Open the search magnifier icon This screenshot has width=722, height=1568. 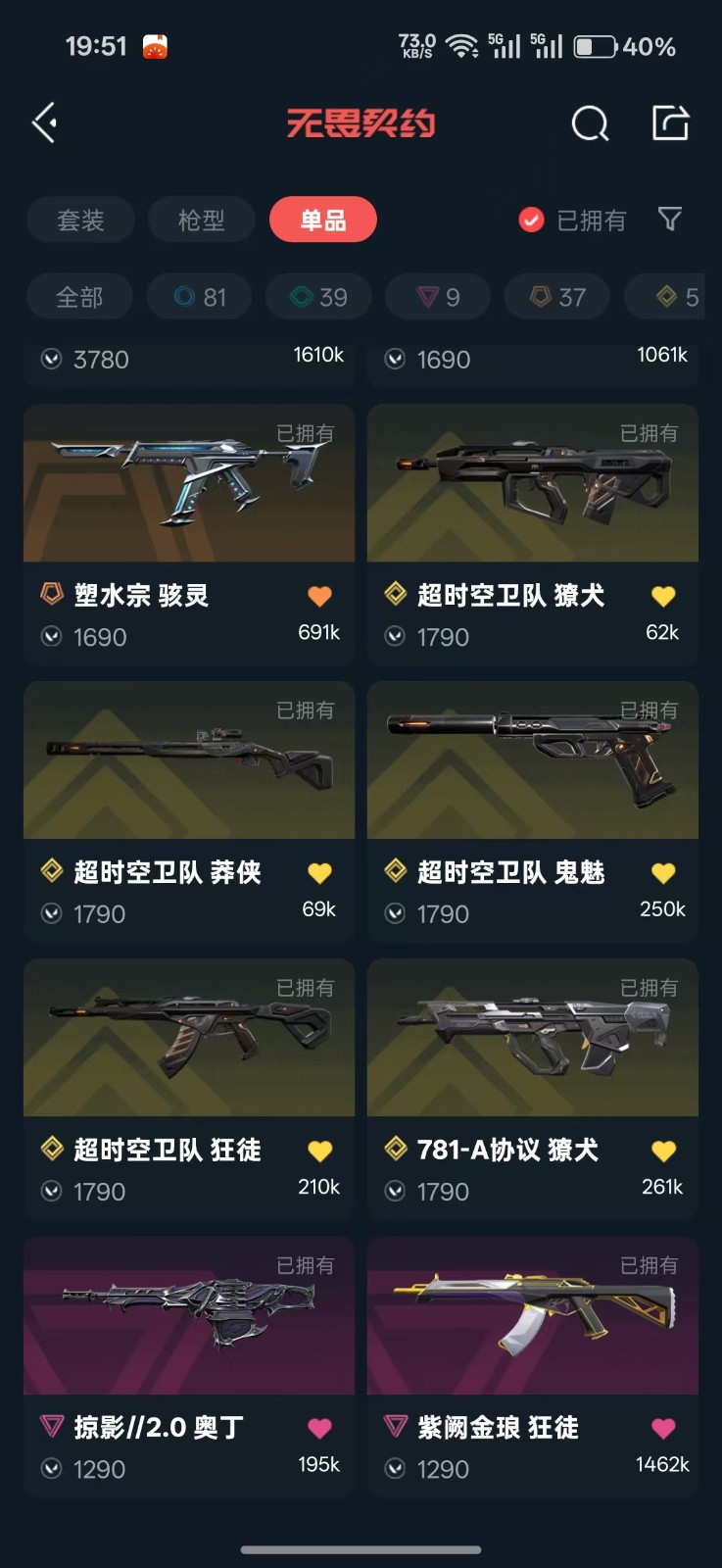coord(590,124)
